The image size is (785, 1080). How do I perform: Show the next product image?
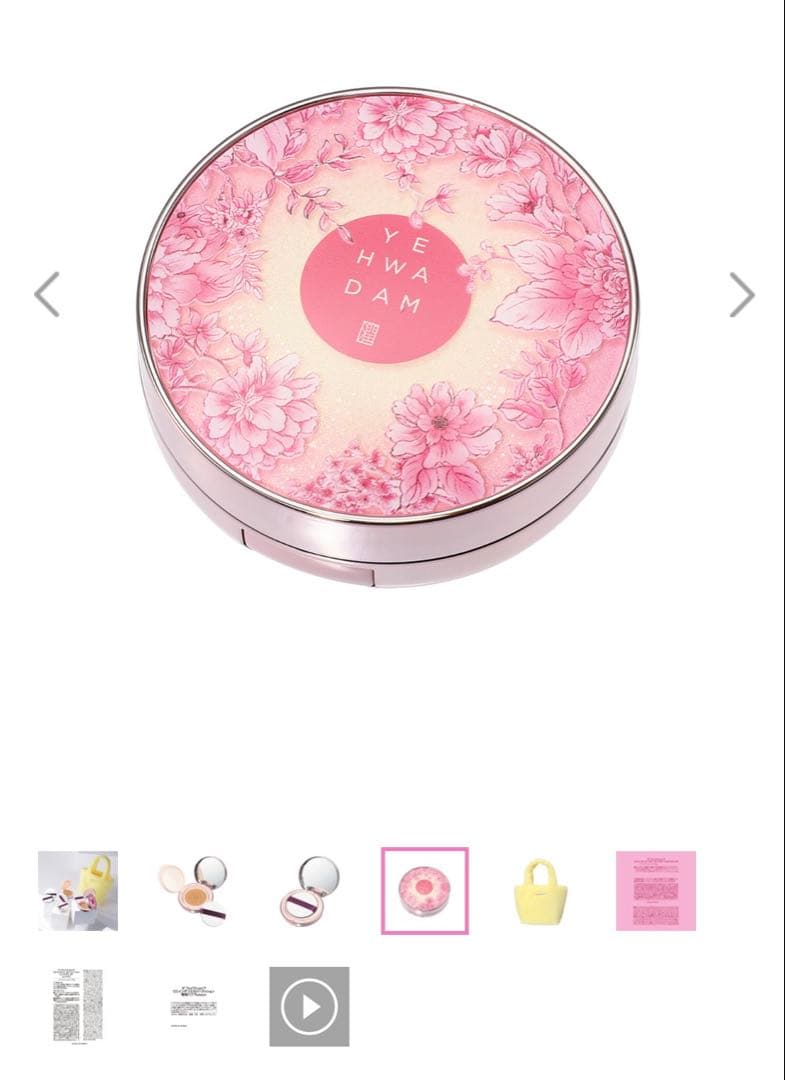tap(740, 295)
